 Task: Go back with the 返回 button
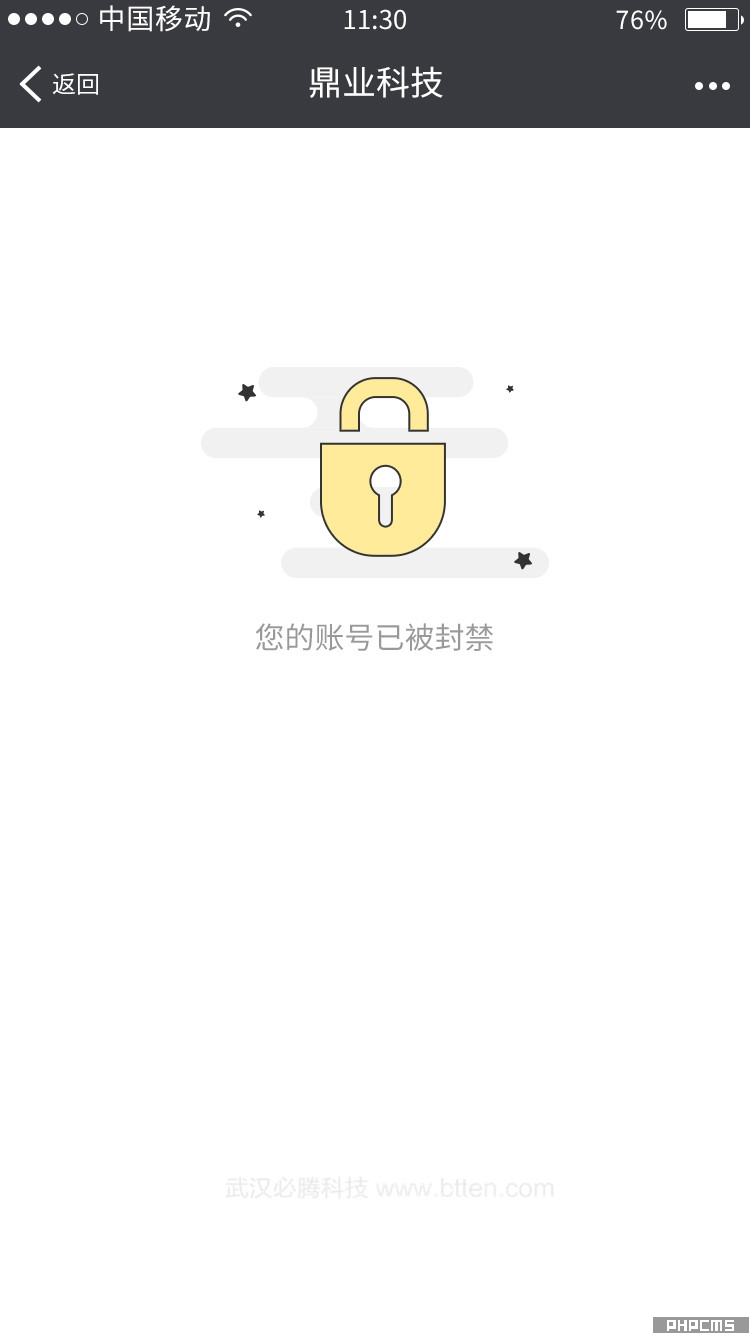60,85
